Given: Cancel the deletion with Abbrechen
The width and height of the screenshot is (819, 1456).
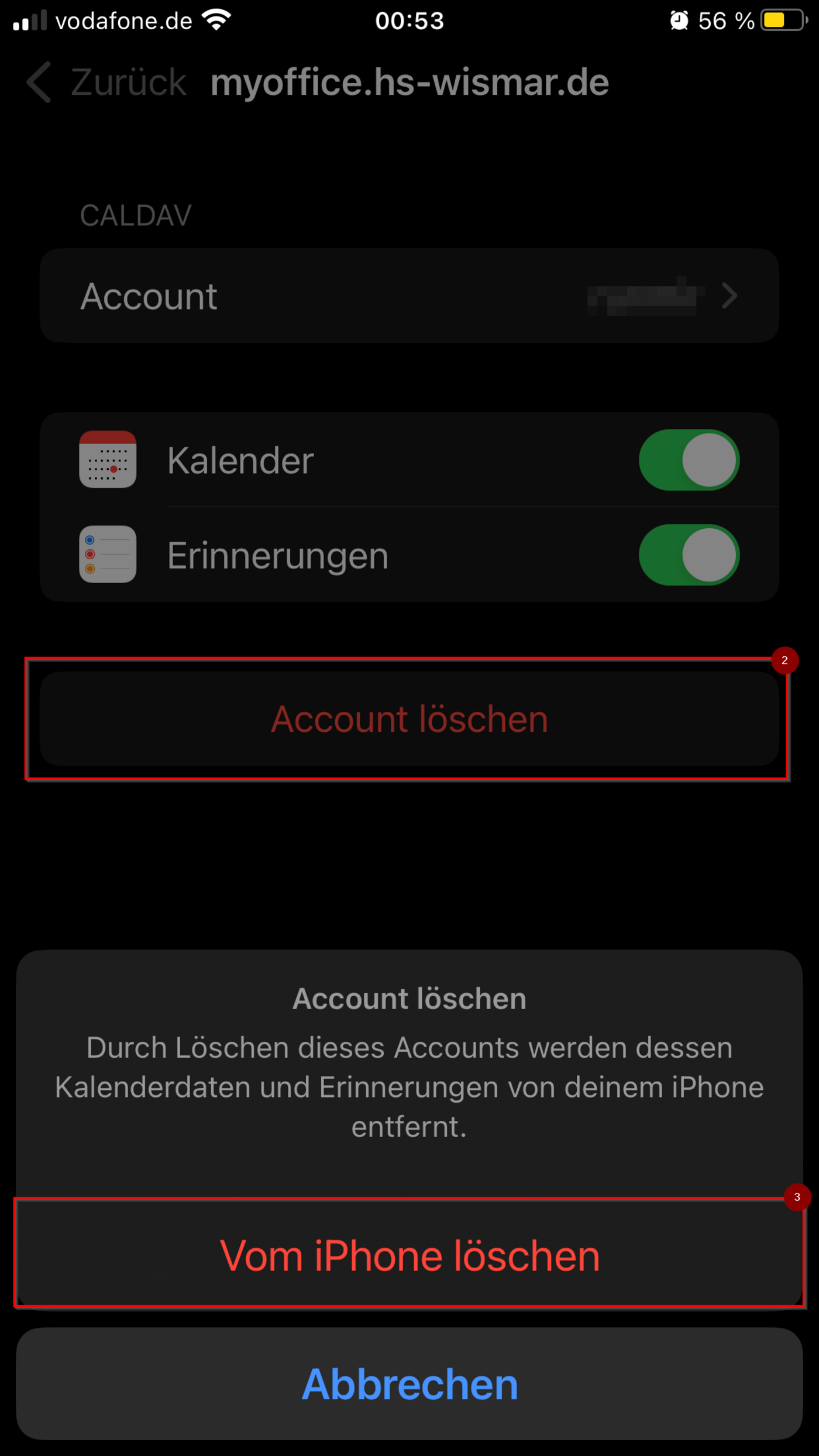Looking at the screenshot, I should (x=409, y=1384).
